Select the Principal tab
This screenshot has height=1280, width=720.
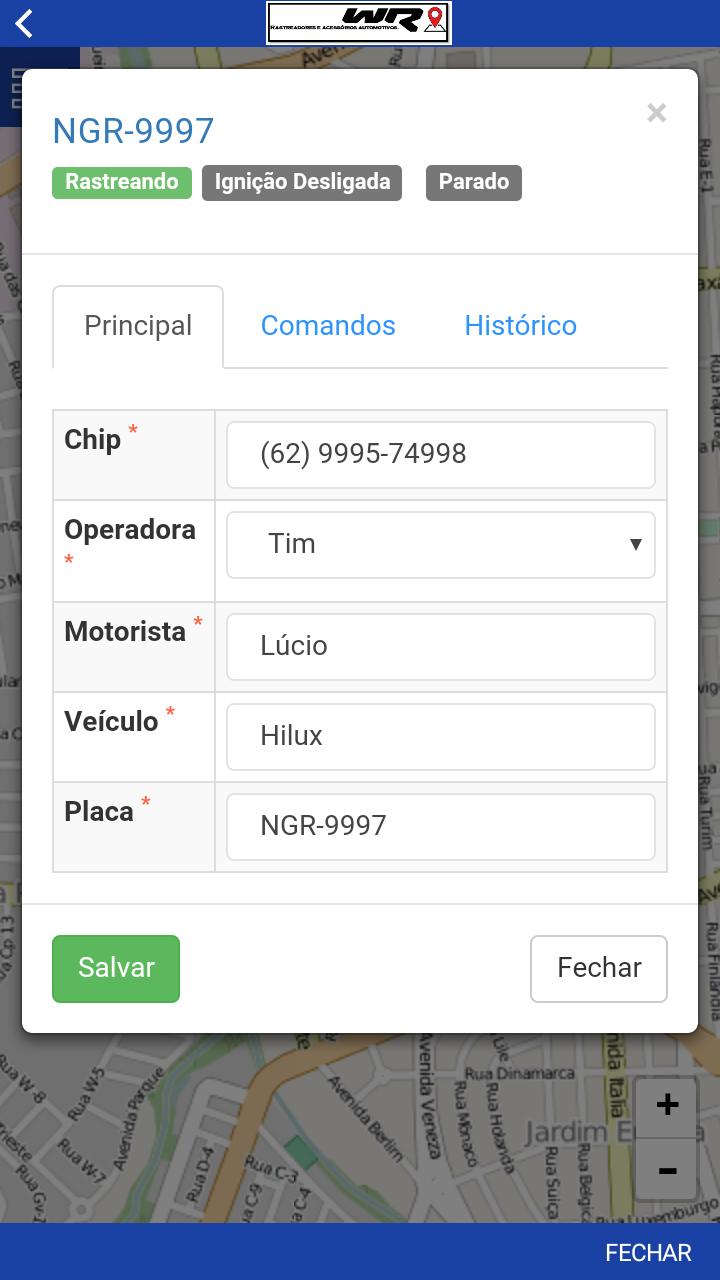coord(138,326)
